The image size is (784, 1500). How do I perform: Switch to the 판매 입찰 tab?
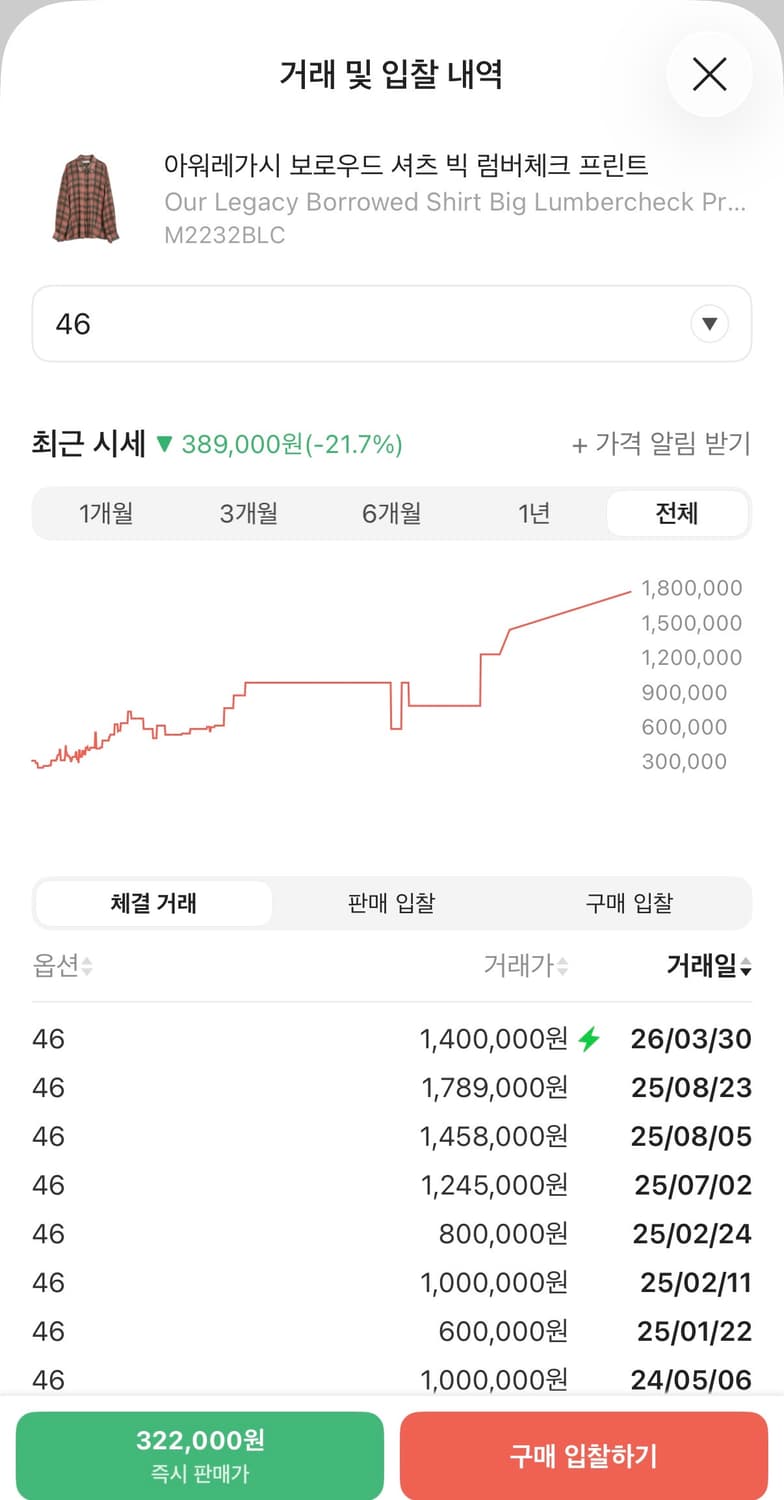[x=390, y=903]
